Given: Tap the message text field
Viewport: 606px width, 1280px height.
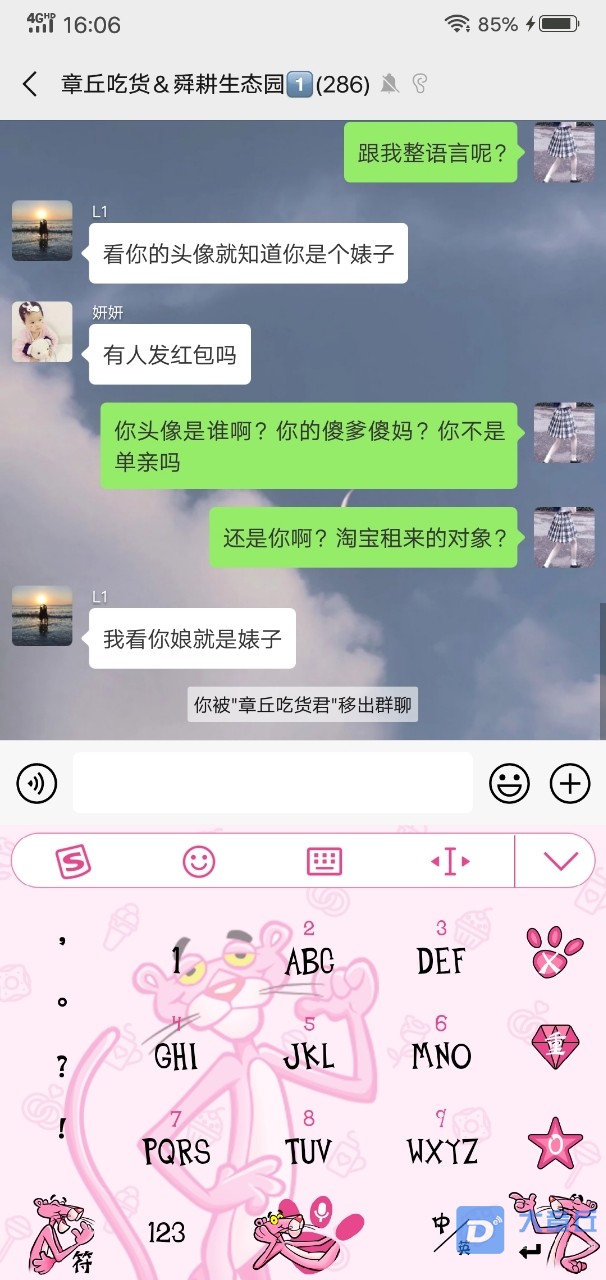Looking at the screenshot, I should point(272,783).
